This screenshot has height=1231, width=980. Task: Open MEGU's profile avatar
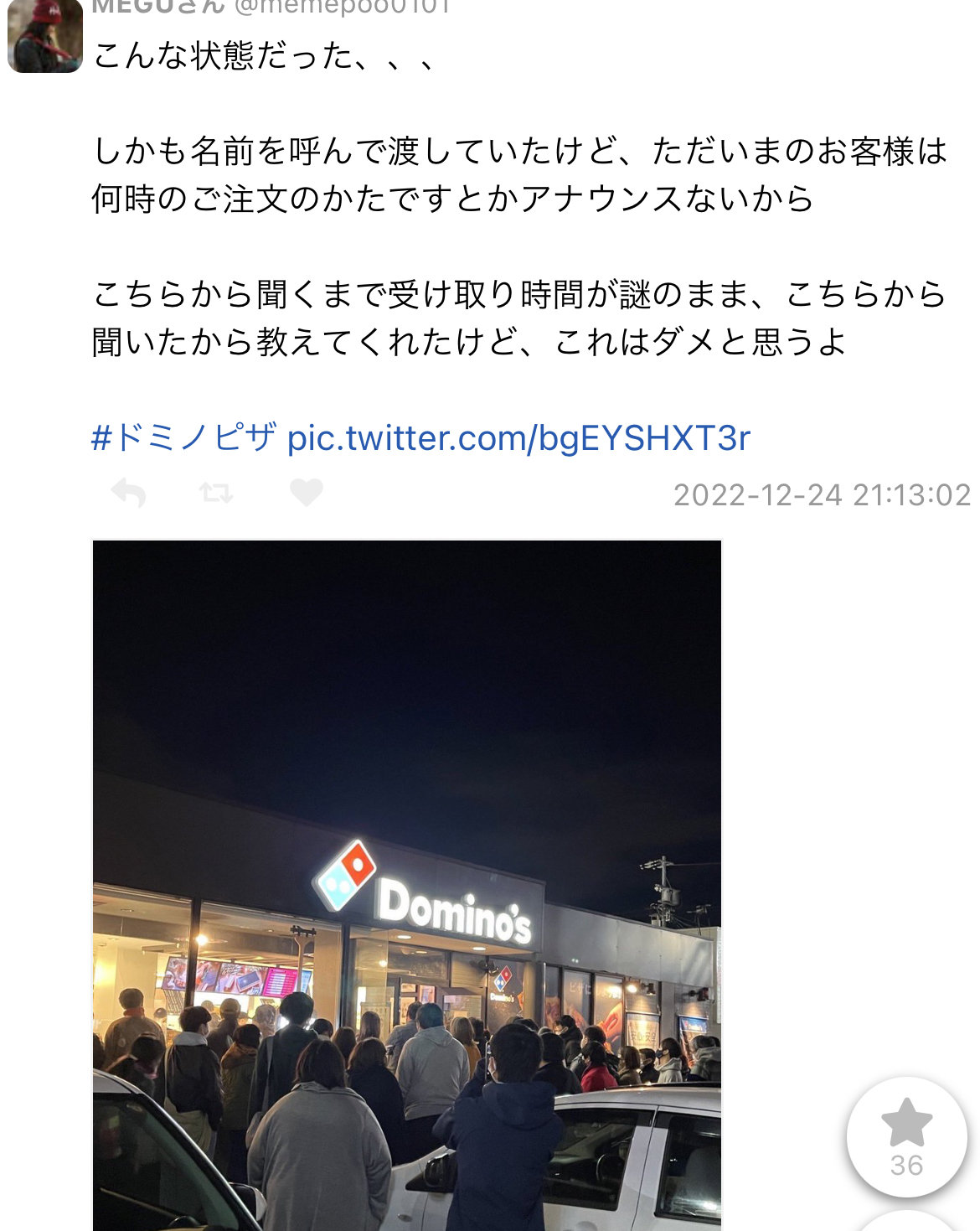(45, 37)
